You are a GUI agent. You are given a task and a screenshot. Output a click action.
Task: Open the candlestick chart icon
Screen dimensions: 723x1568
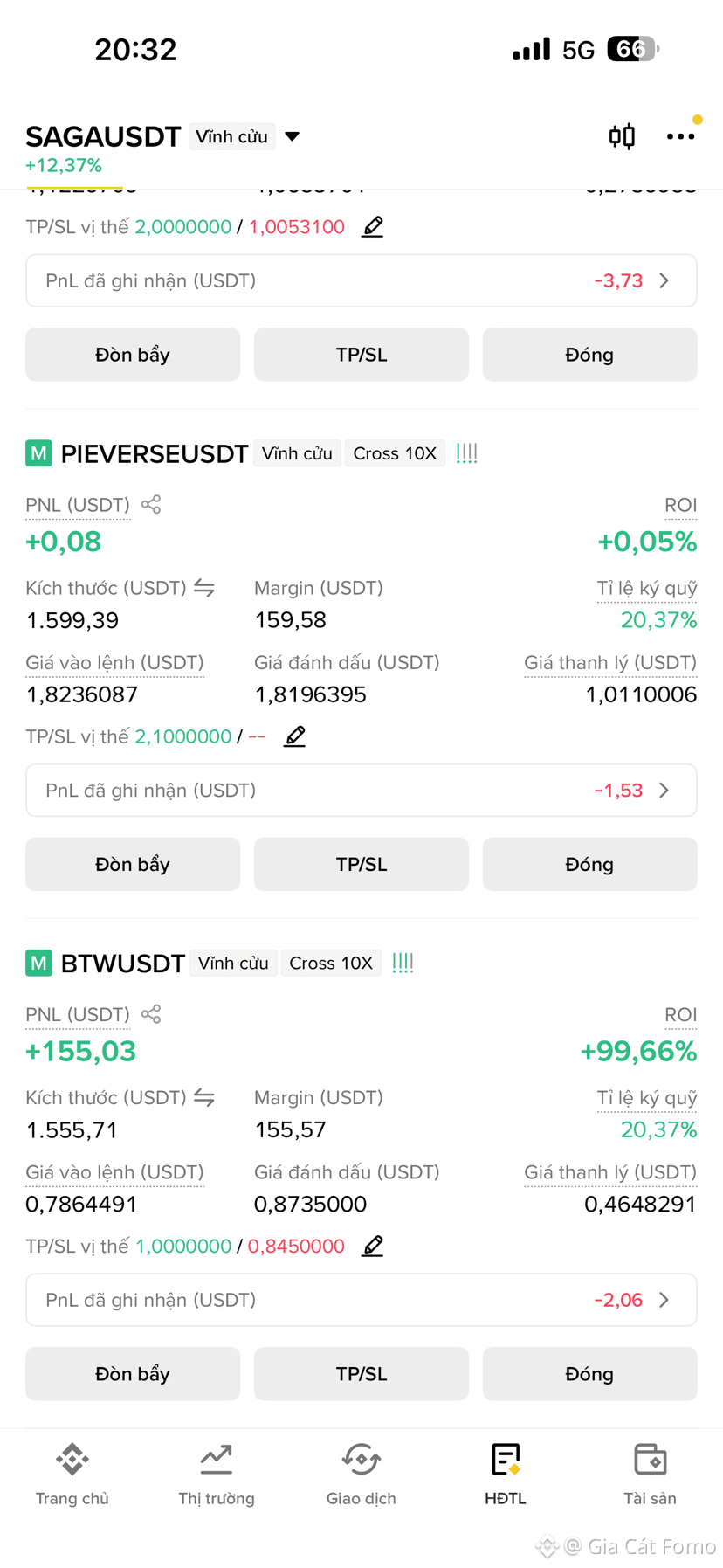(x=622, y=136)
